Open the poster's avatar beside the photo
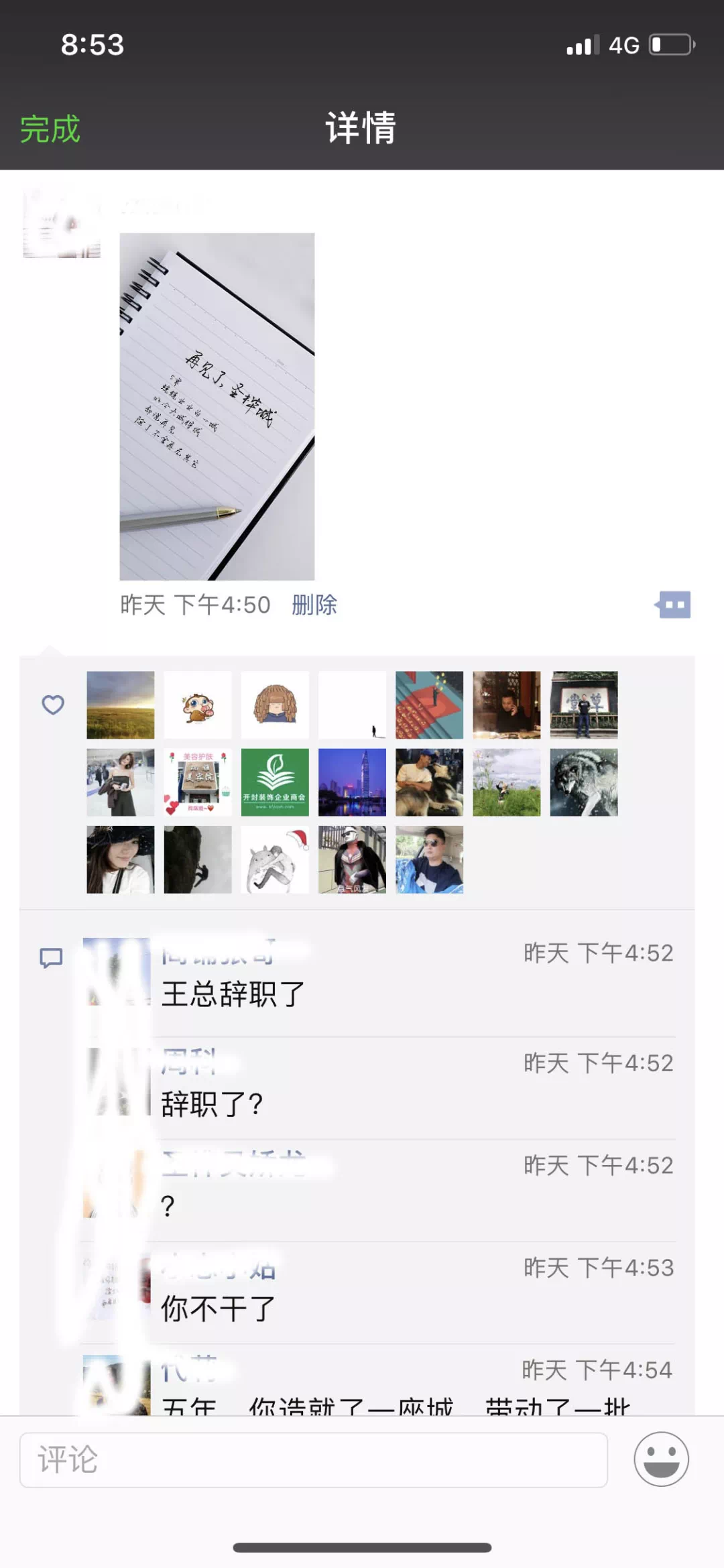 [62, 223]
